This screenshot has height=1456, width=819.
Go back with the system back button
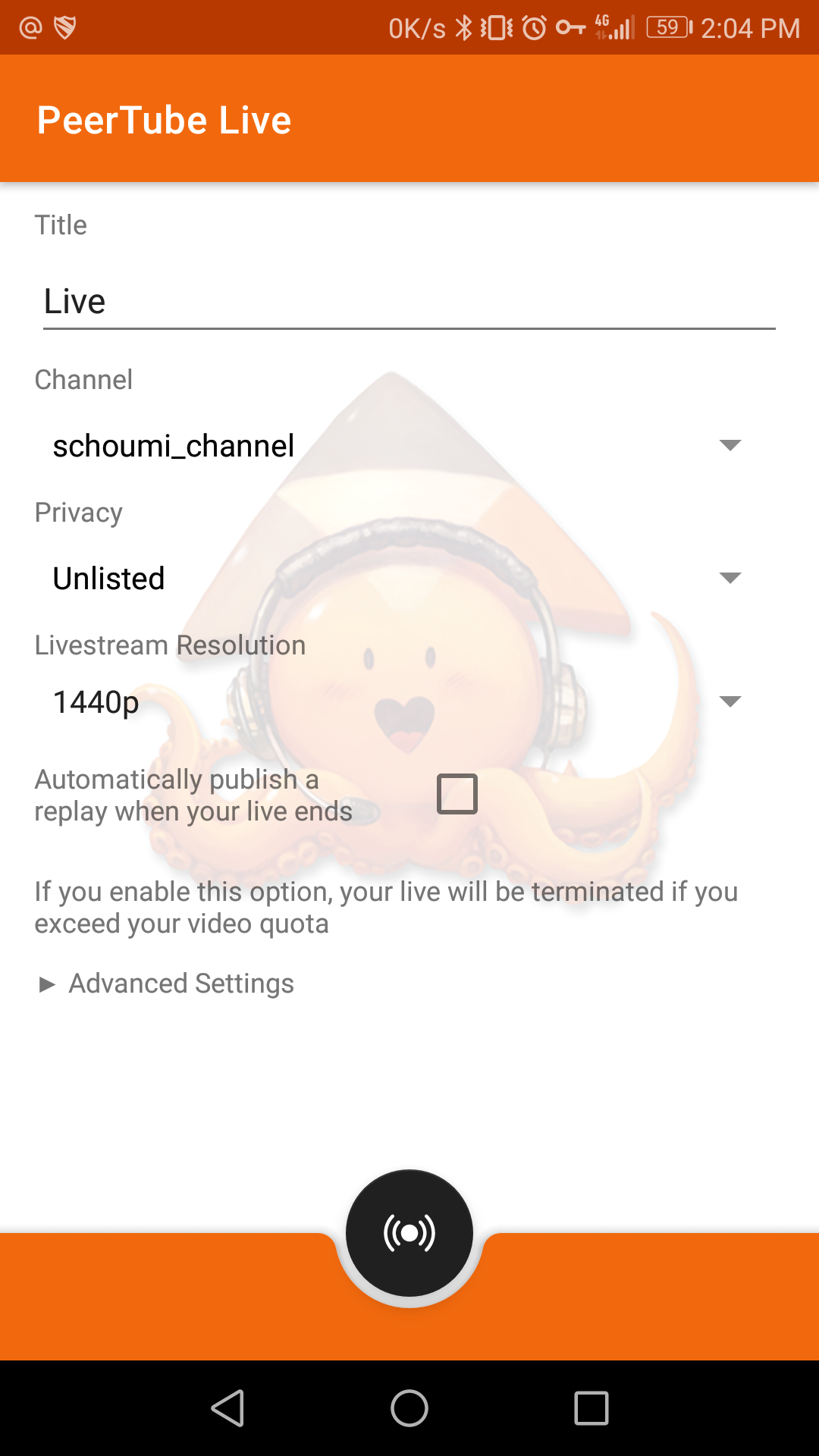[227, 1408]
